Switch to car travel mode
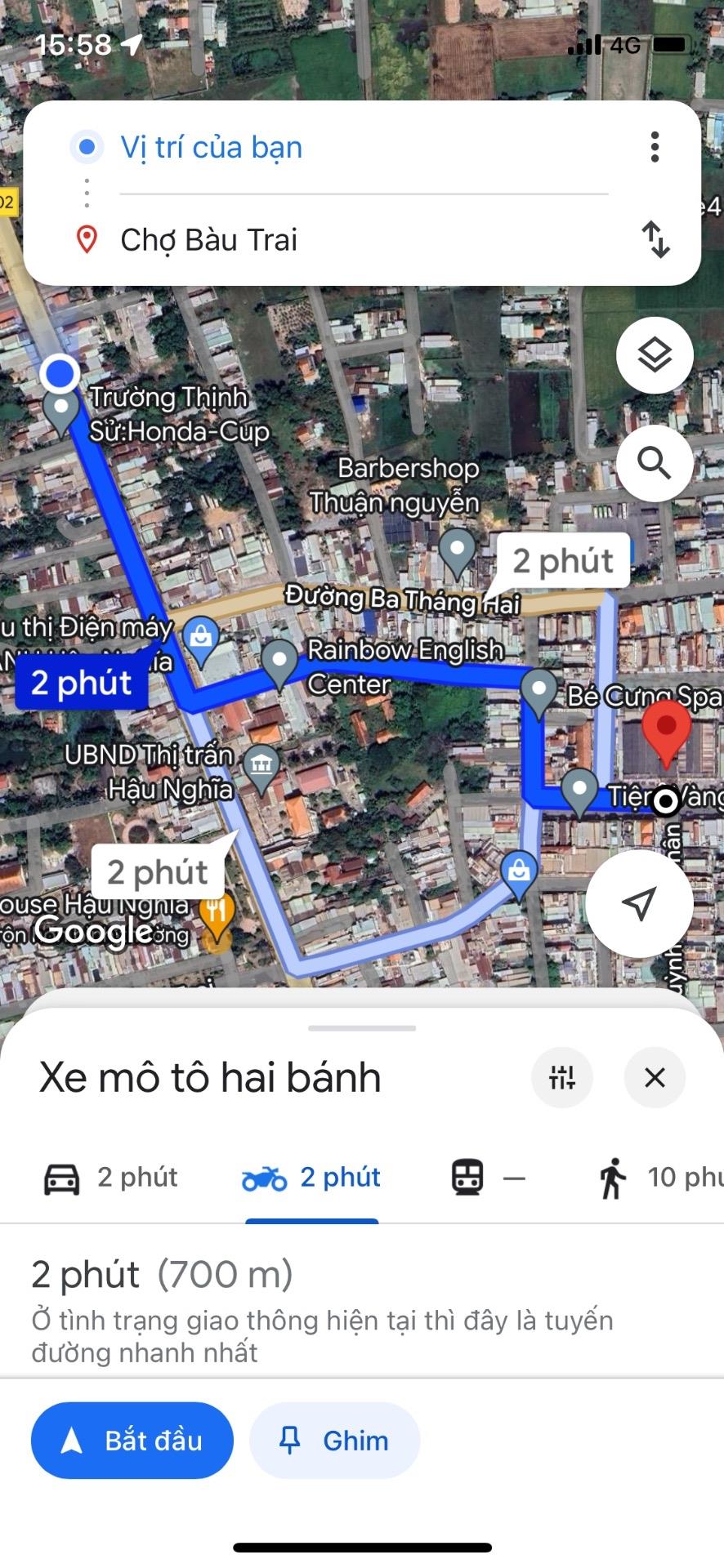Image resolution: width=724 pixels, height=1568 pixels. pos(110,1178)
